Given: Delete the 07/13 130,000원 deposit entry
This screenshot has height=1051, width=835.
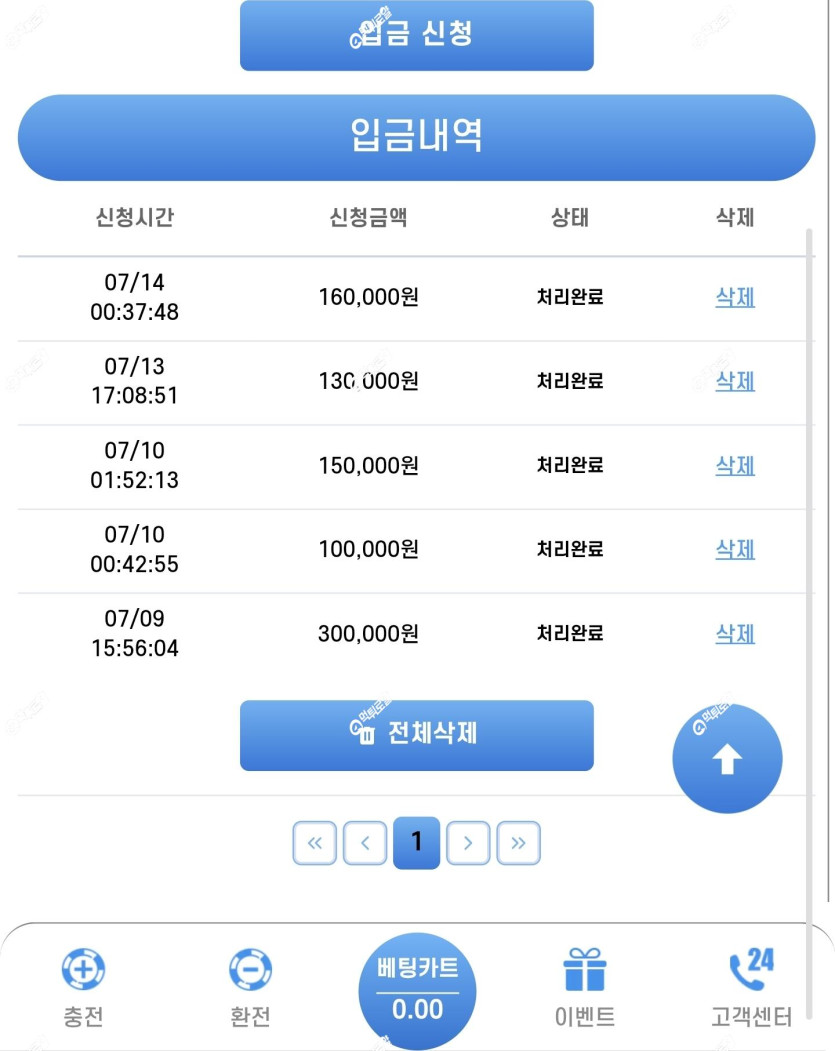Looking at the screenshot, I should pos(735,381).
